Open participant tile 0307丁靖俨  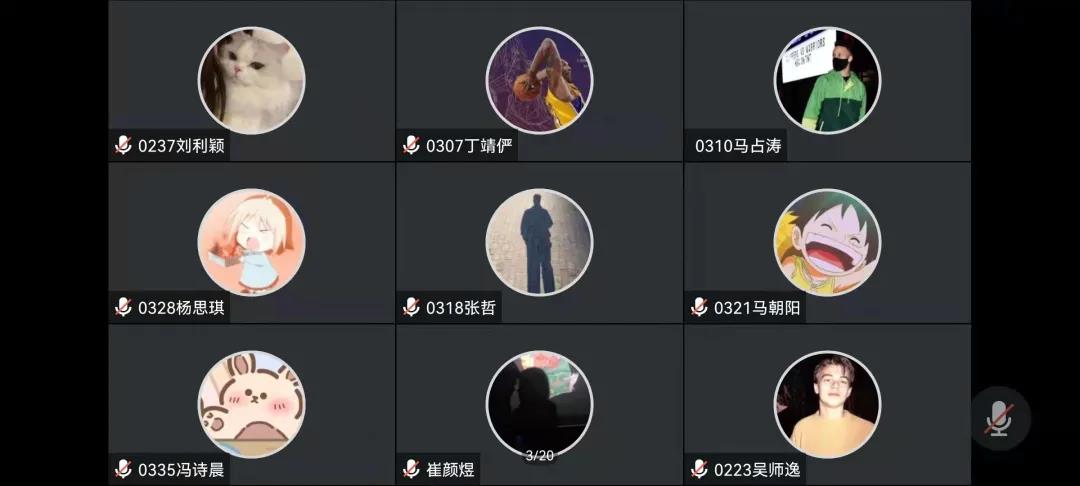(539, 81)
